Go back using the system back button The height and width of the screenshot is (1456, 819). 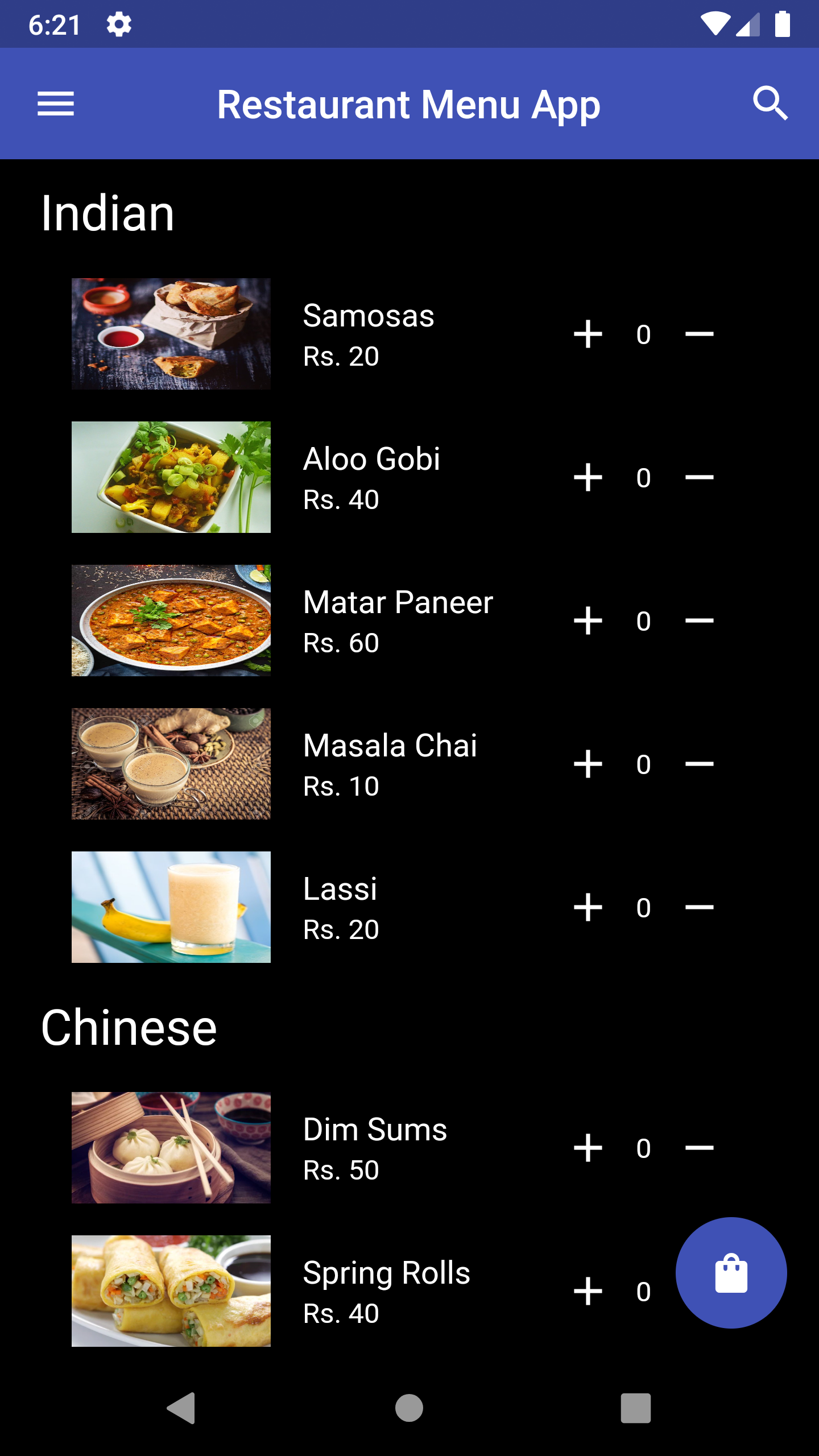(182, 1408)
